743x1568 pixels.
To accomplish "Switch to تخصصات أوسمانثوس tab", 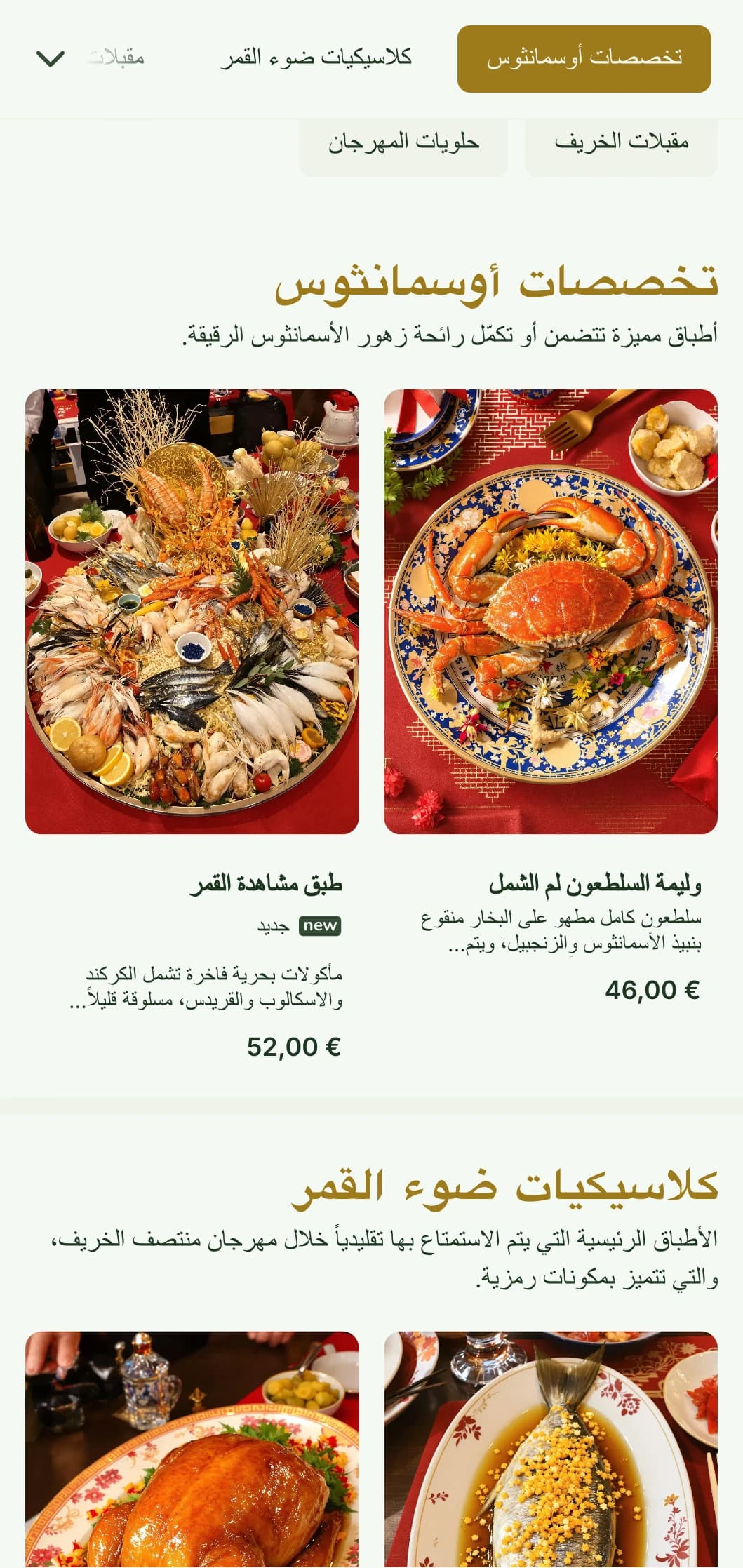I will [584, 58].
